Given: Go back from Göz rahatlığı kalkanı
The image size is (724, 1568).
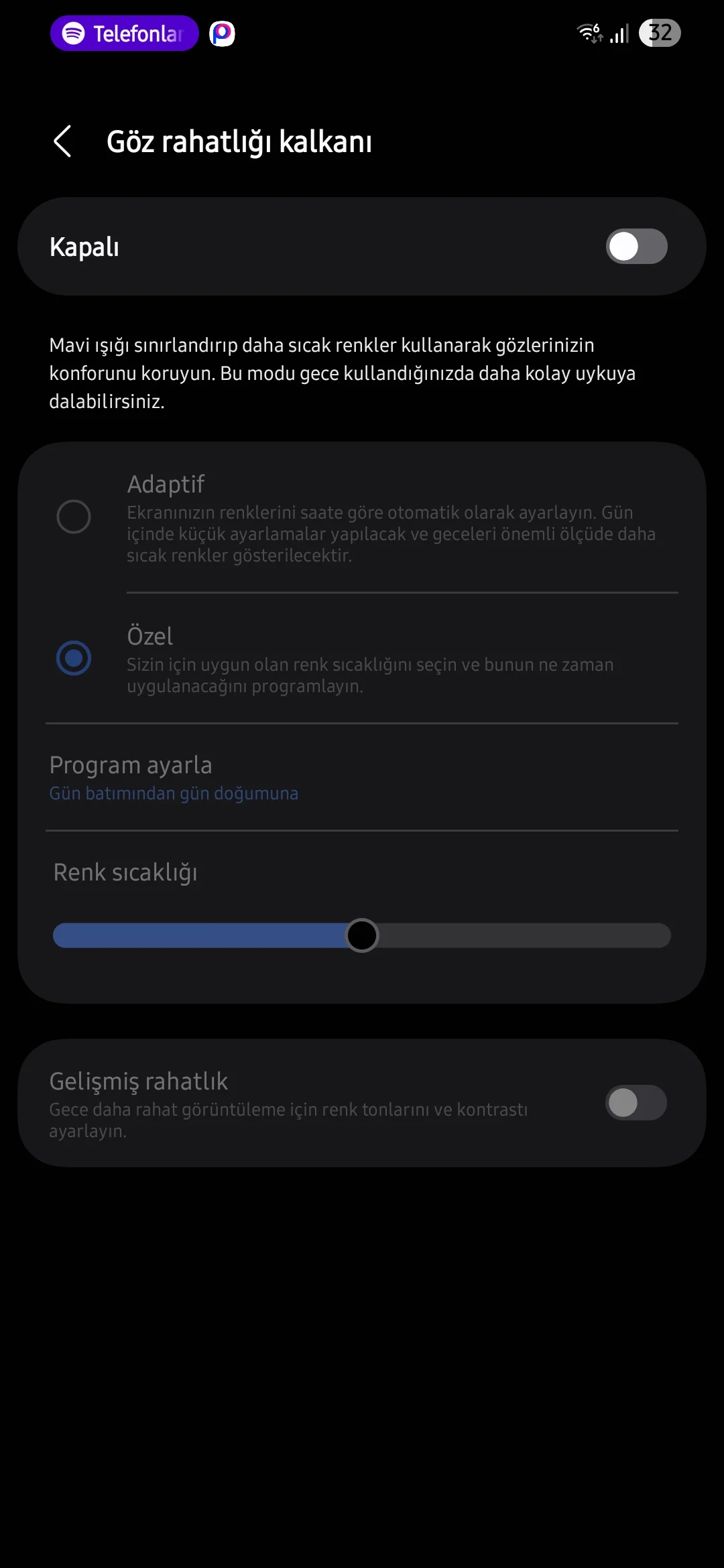Looking at the screenshot, I should point(62,141).
